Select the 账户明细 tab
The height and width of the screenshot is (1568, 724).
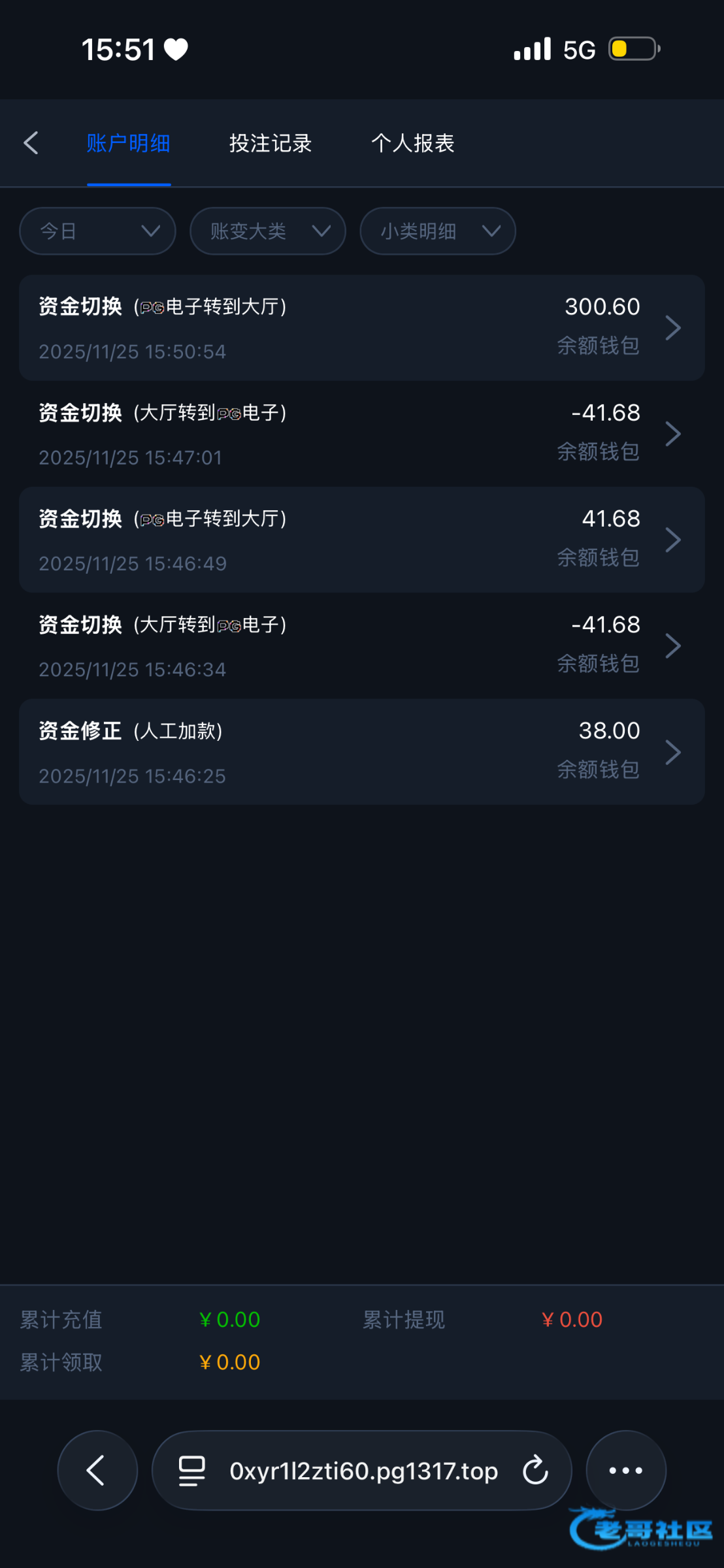[x=129, y=143]
